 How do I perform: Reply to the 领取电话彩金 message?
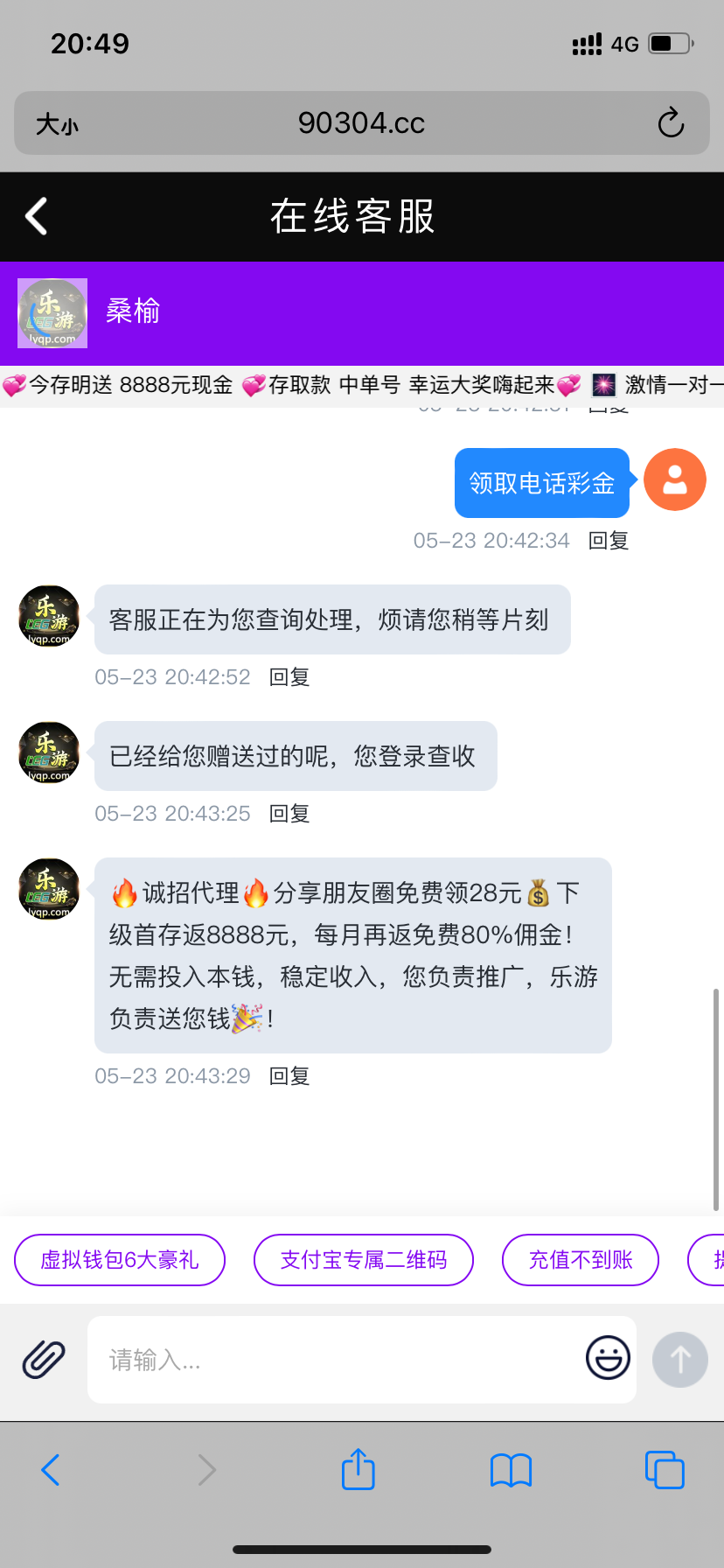(x=609, y=541)
